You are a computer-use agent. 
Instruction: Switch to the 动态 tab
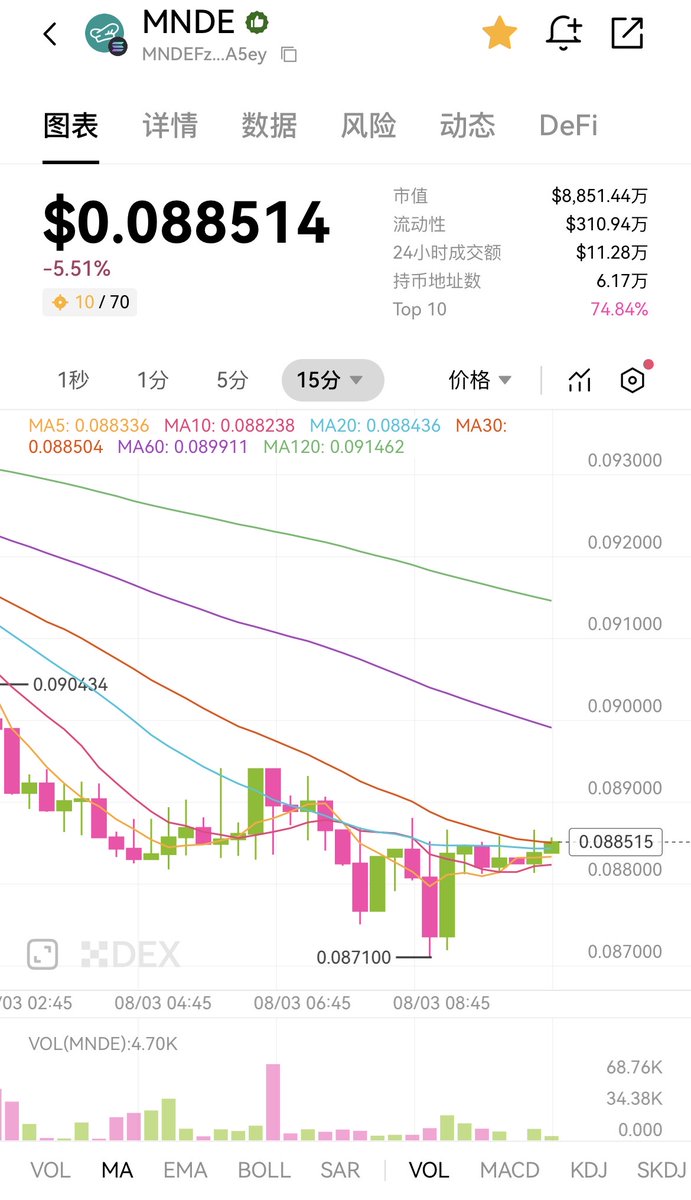[x=467, y=125]
